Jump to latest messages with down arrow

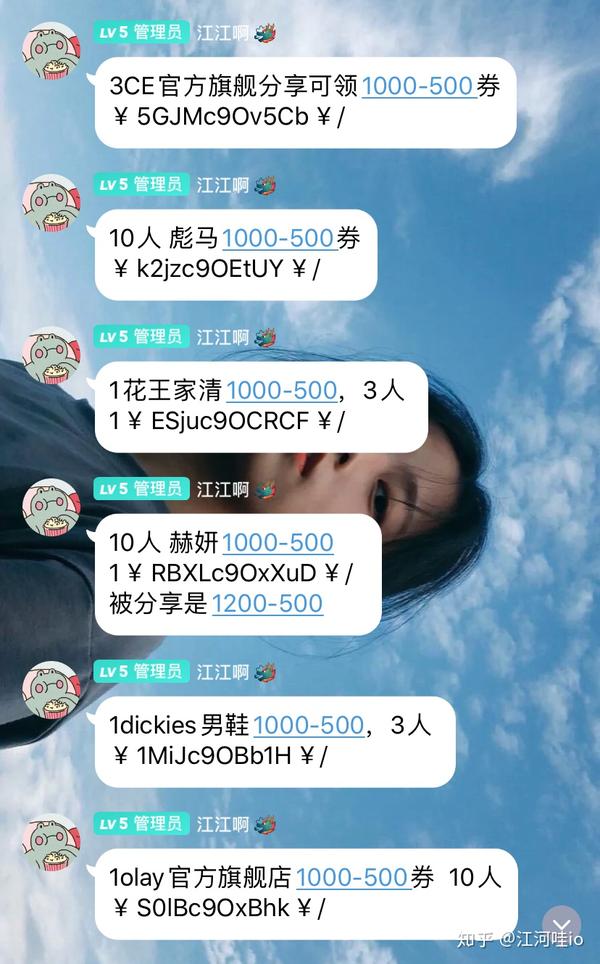coord(561,924)
